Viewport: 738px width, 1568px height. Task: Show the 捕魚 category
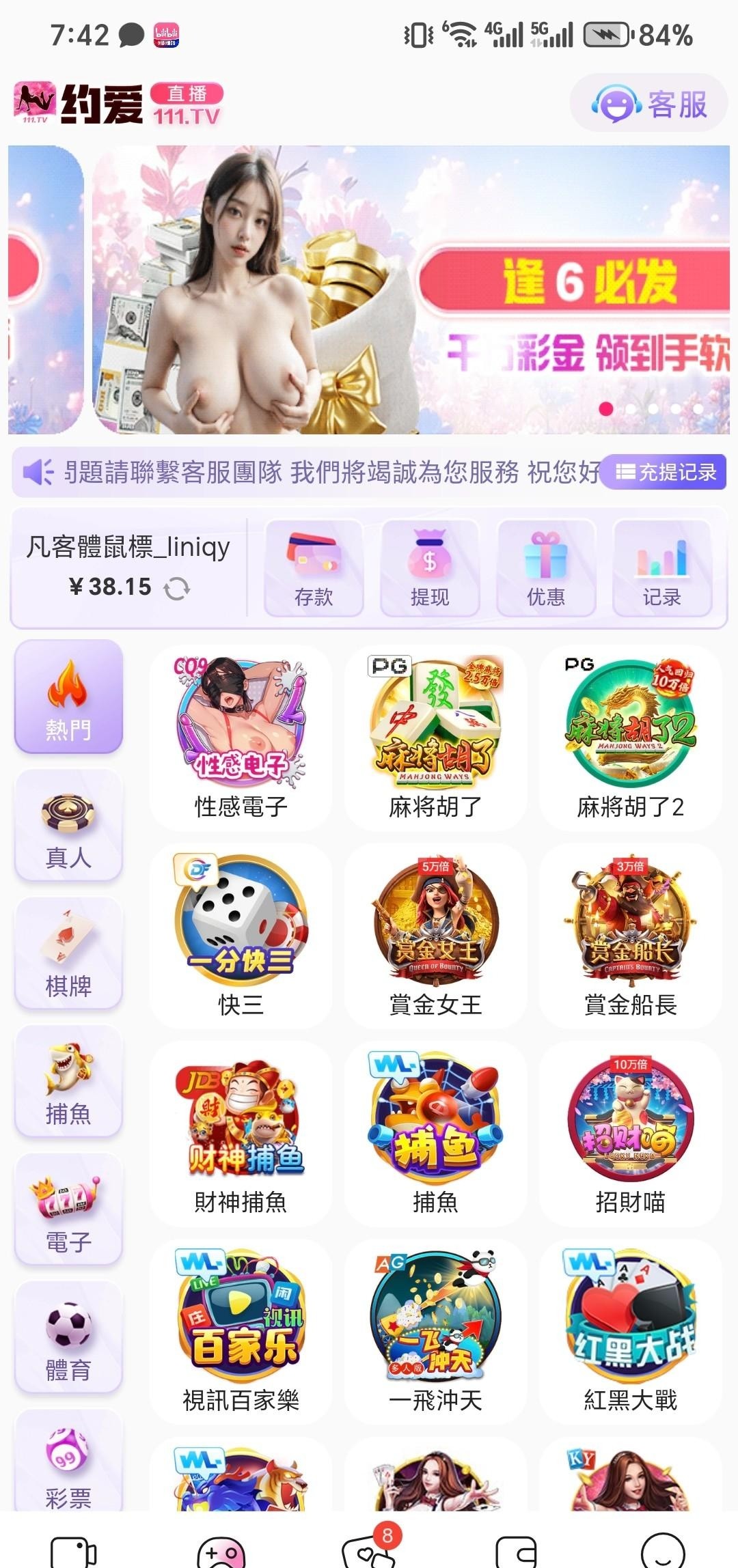pyautogui.click(x=68, y=1082)
